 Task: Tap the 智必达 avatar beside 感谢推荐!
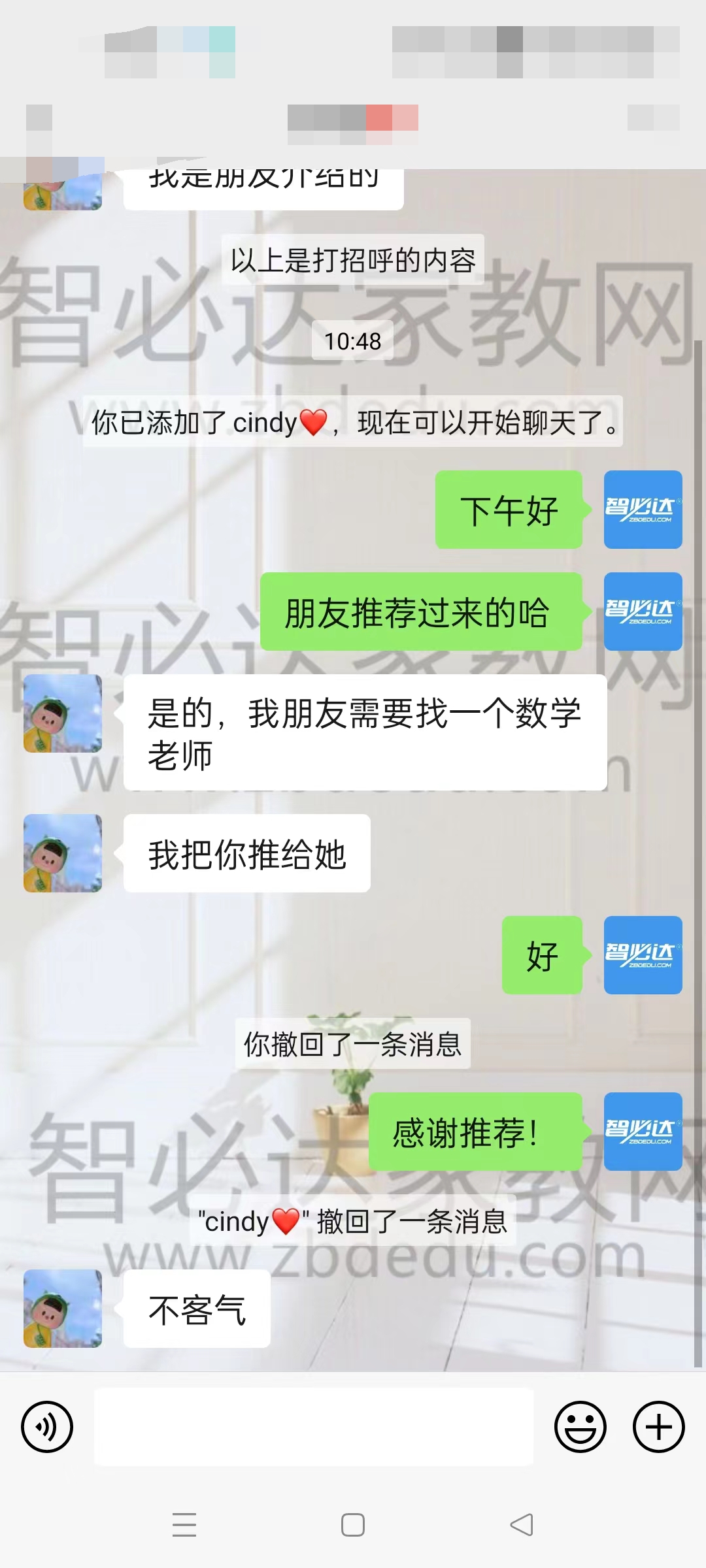pyautogui.click(x=643, y=1132)
